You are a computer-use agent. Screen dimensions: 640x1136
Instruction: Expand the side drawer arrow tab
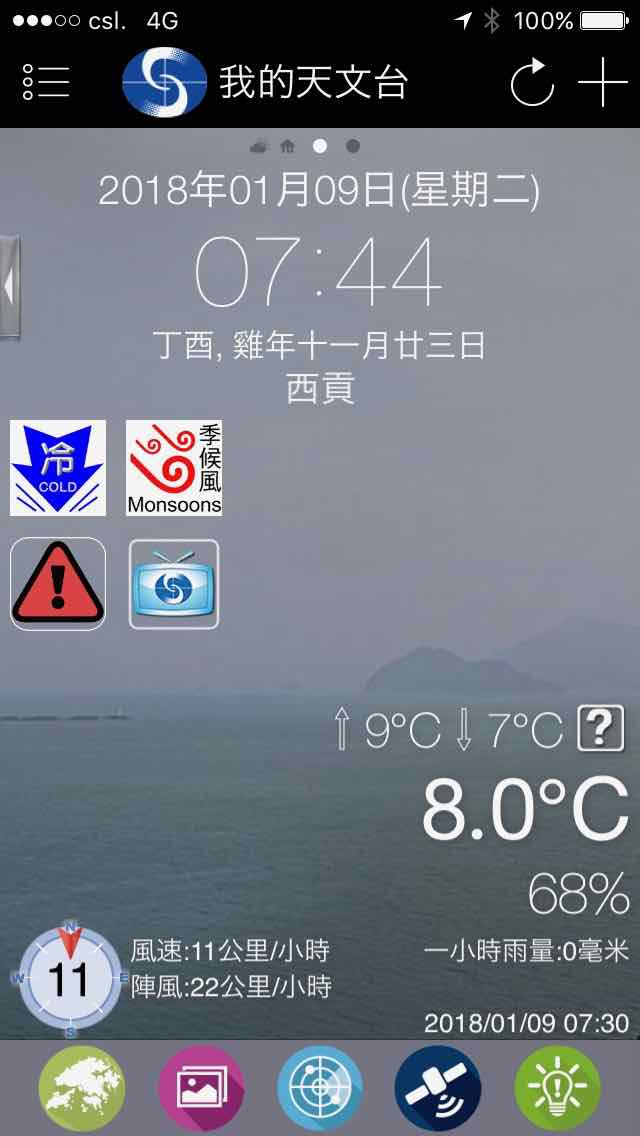(9, 287)
